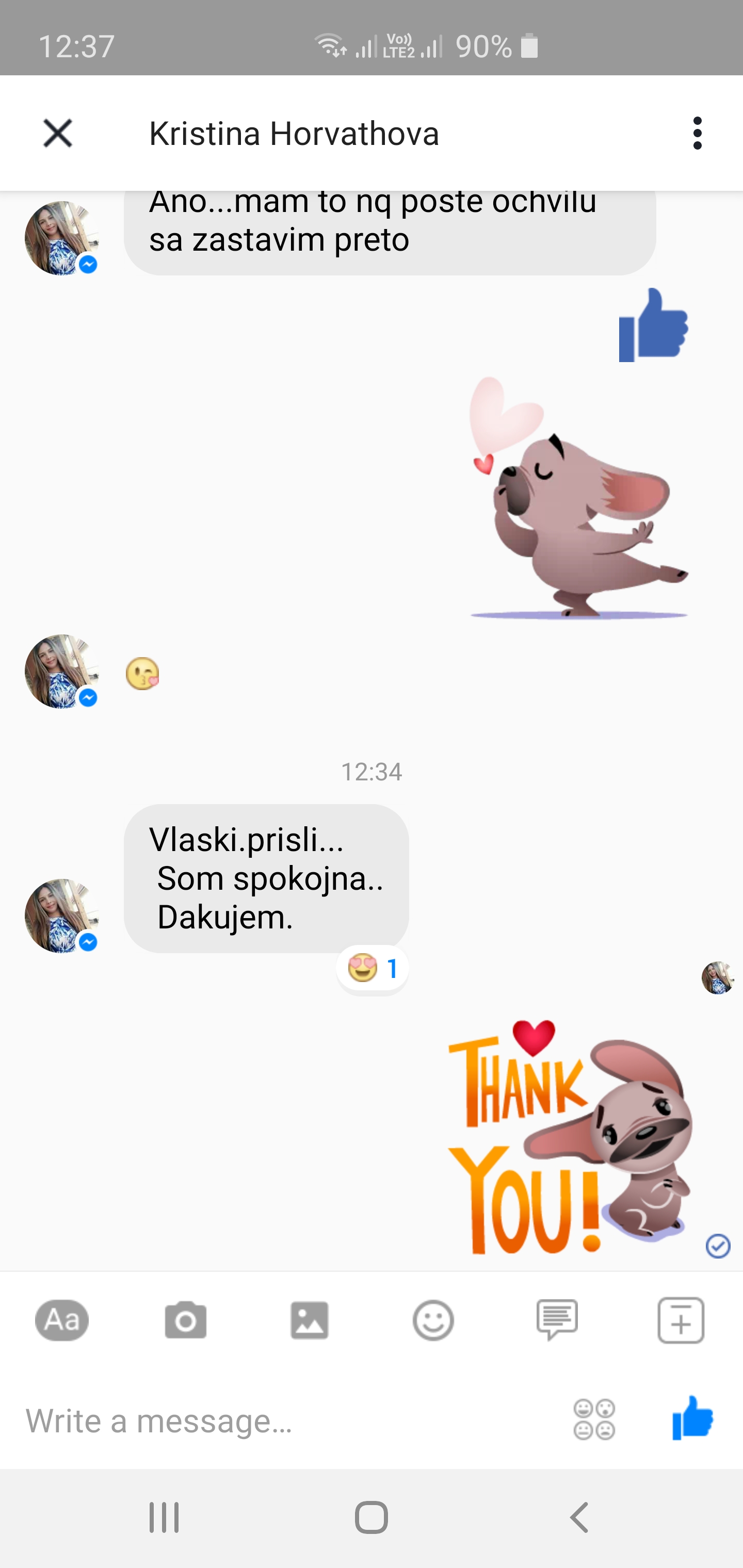The width and height of the screenshot is (743, 1568).
Task: View the heart-eyes reaction on the Dakujem message
Action: coord(372,969)
